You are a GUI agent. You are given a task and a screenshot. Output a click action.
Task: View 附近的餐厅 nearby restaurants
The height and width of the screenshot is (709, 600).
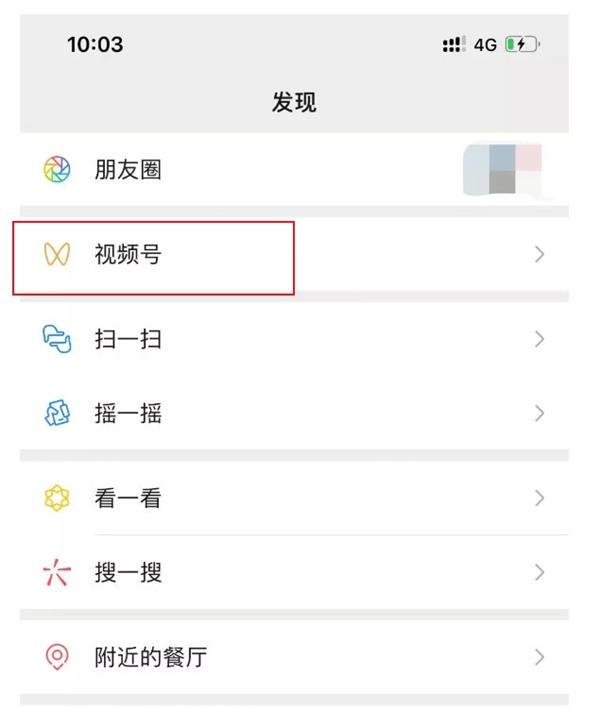(x=150, y=657)
